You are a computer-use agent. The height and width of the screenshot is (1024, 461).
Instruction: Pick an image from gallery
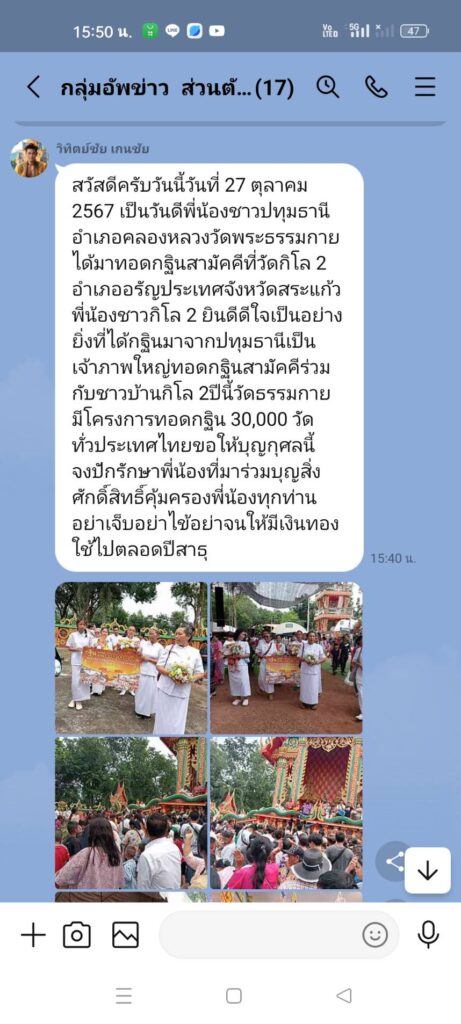(x=125, y=935)
